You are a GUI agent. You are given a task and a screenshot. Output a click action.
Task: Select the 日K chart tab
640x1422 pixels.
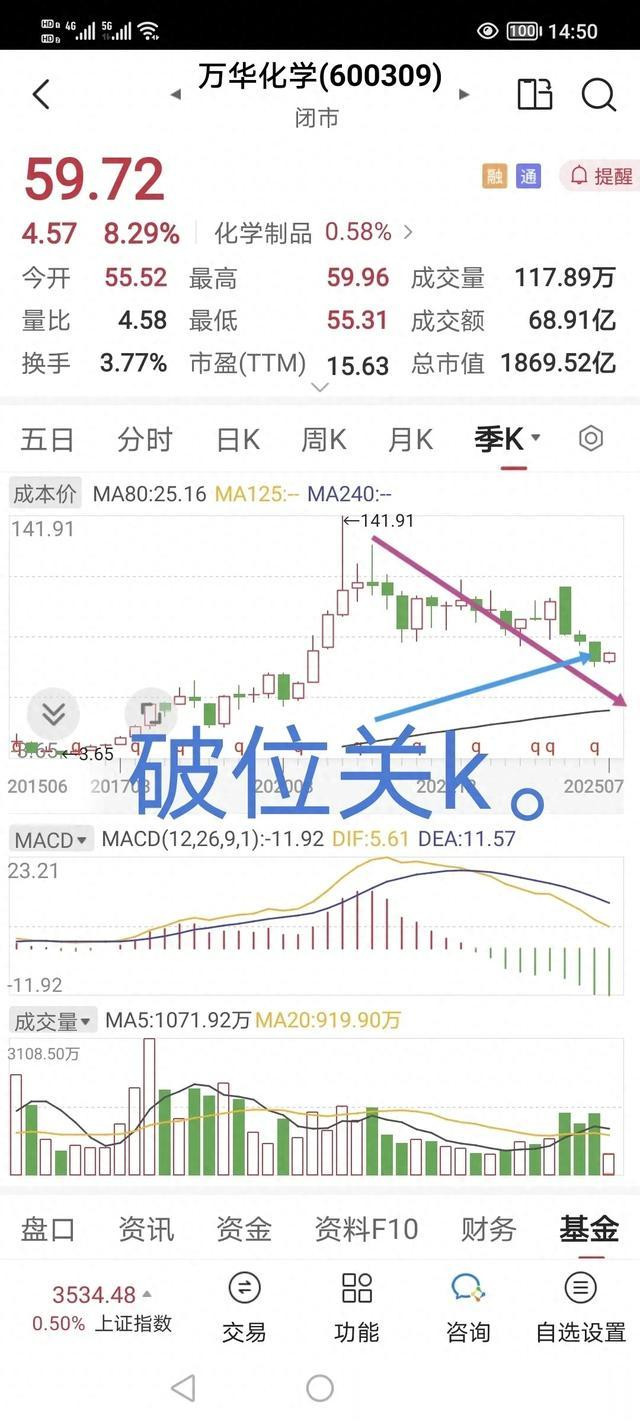[238, 439]
